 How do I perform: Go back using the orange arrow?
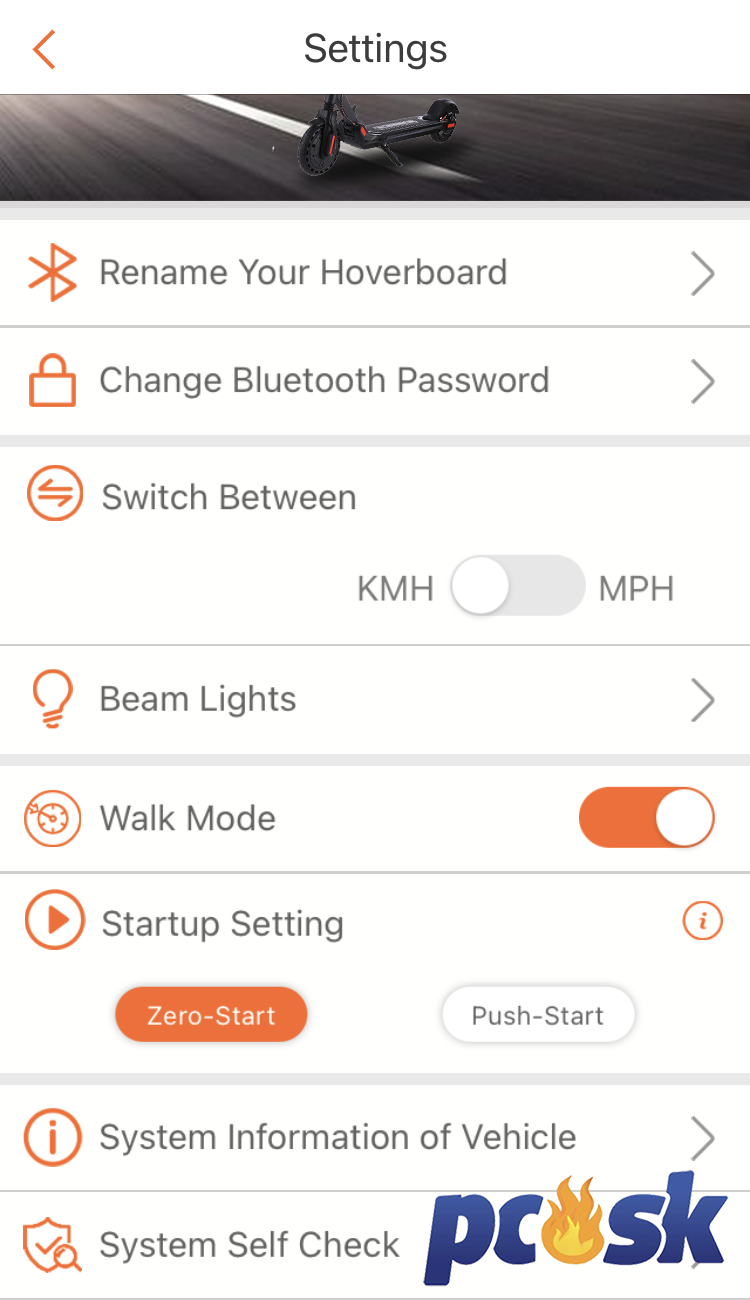(x=44, y=49)
